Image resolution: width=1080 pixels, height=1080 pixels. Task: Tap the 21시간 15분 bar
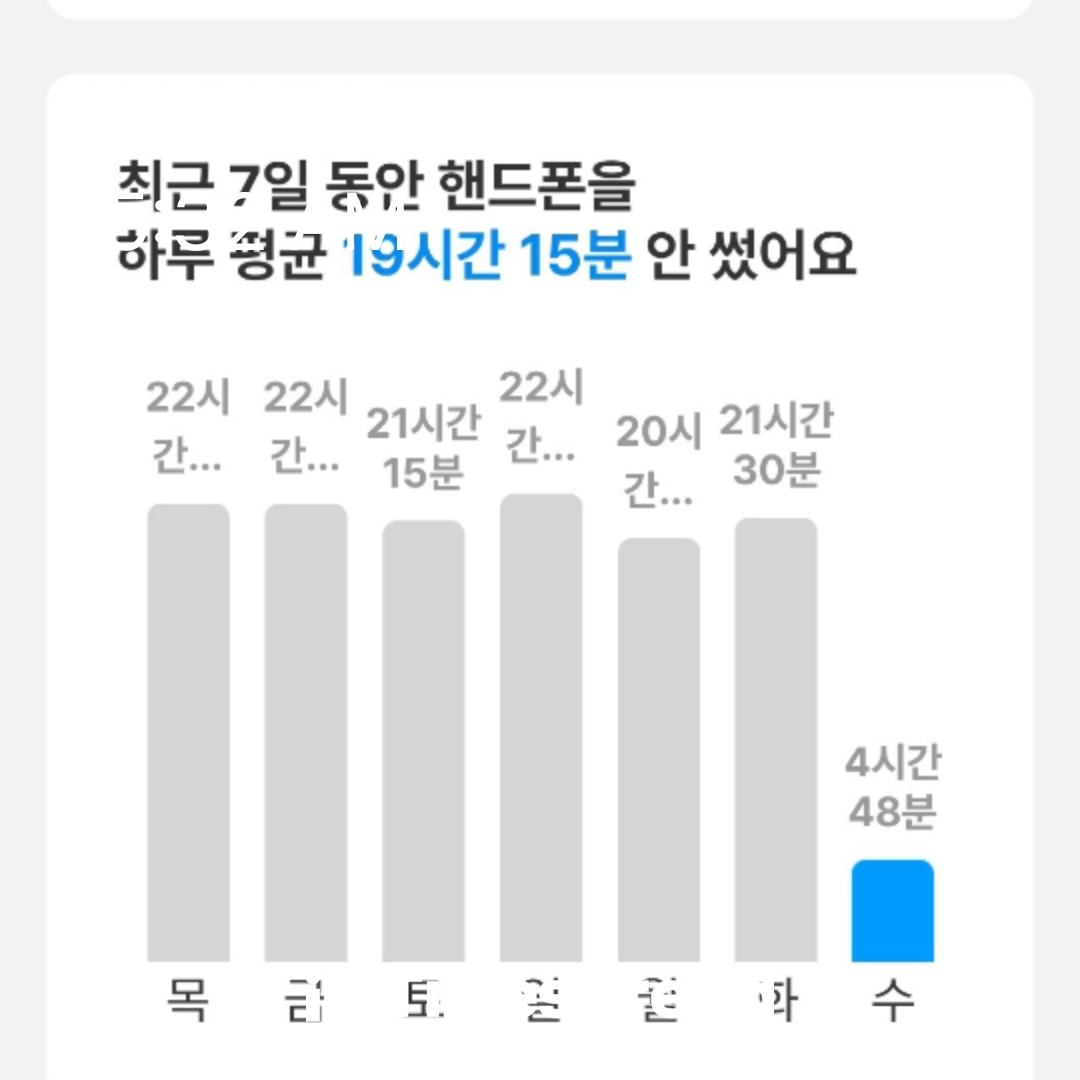[423, 740]
